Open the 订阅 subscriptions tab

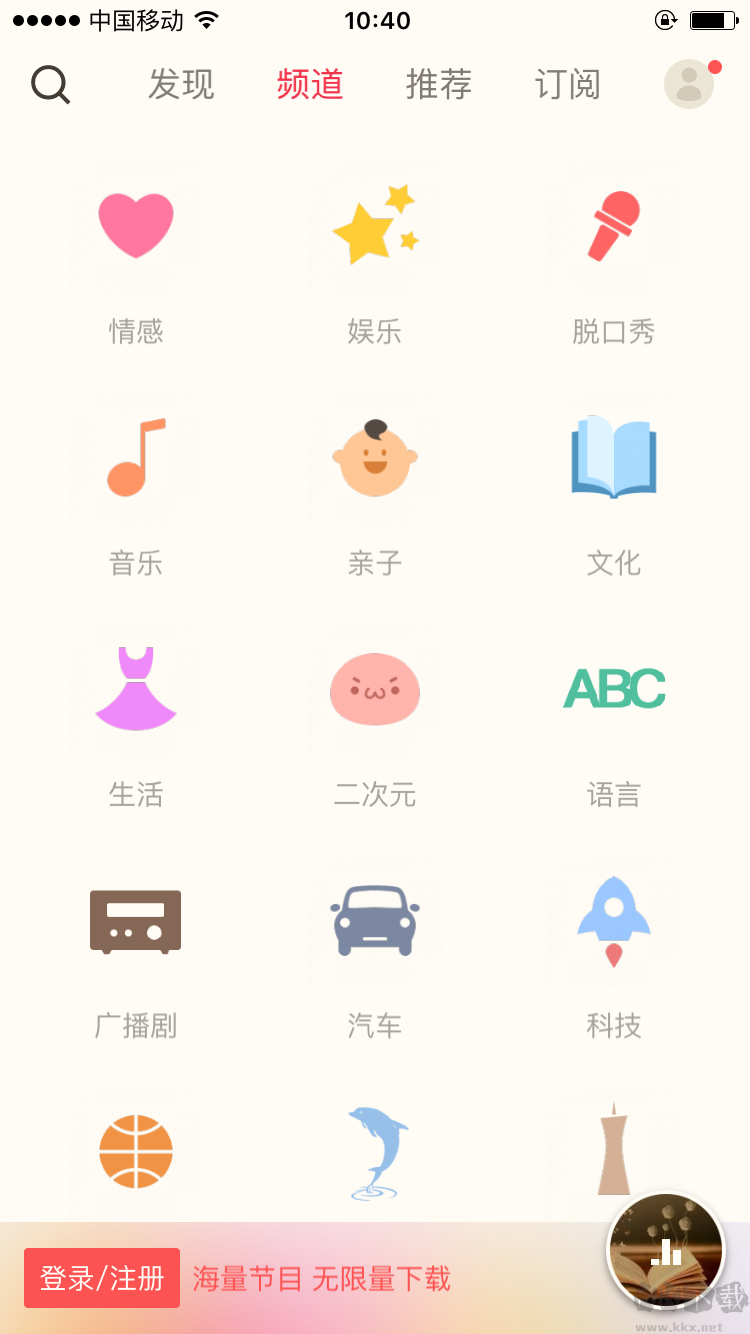[566, 85]
